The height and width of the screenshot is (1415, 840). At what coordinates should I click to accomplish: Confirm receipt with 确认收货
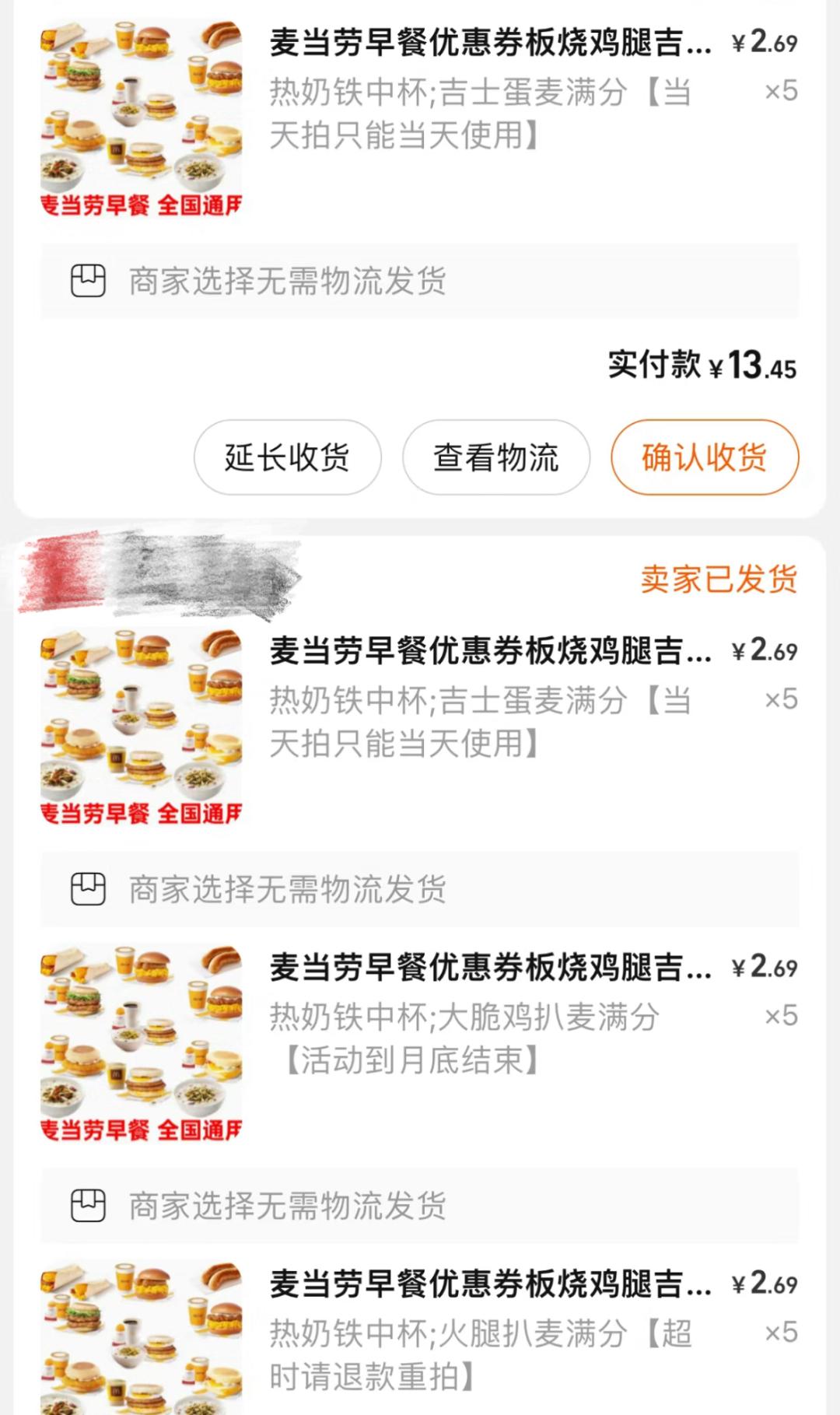[704, 457]
